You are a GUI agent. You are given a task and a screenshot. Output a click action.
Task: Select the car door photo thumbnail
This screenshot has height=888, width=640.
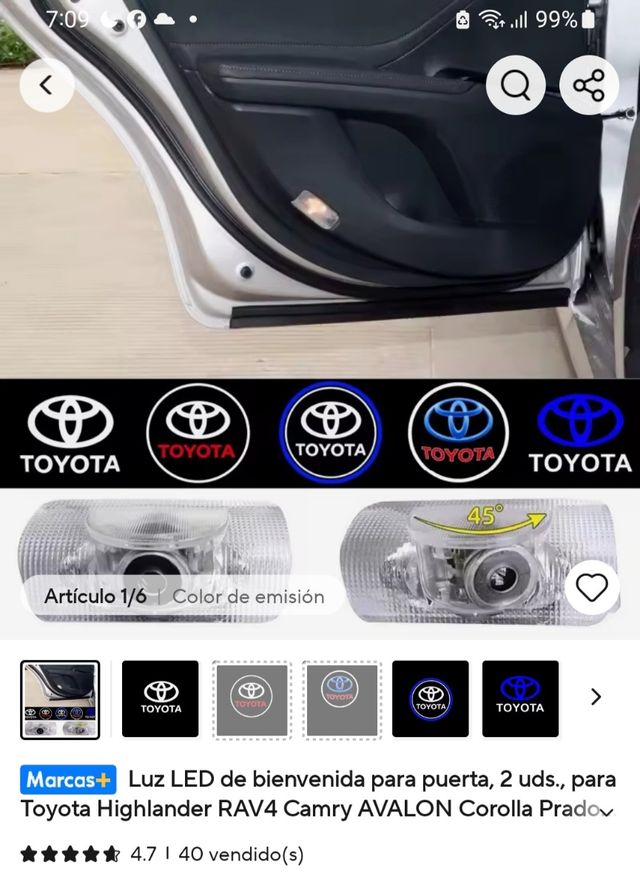(60, 699)
